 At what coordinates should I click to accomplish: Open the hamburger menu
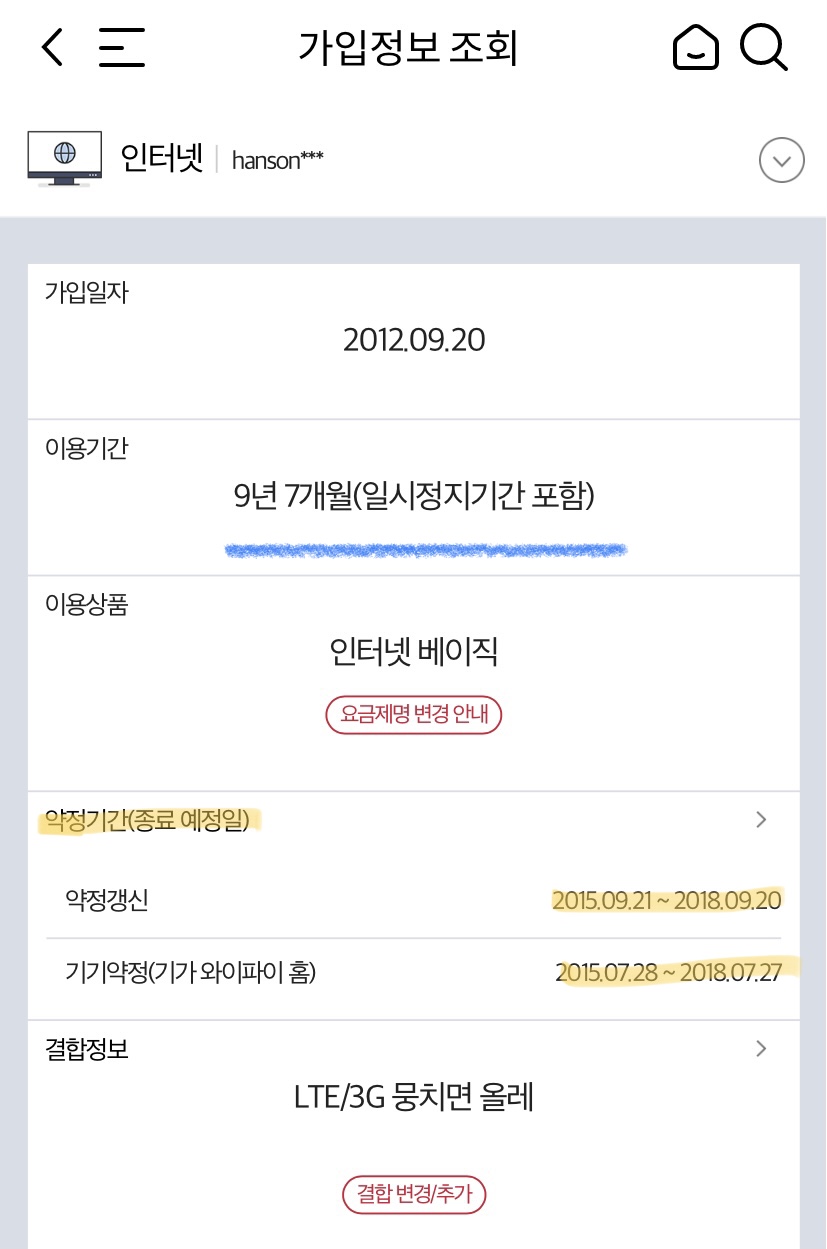[x=122, y=47]
